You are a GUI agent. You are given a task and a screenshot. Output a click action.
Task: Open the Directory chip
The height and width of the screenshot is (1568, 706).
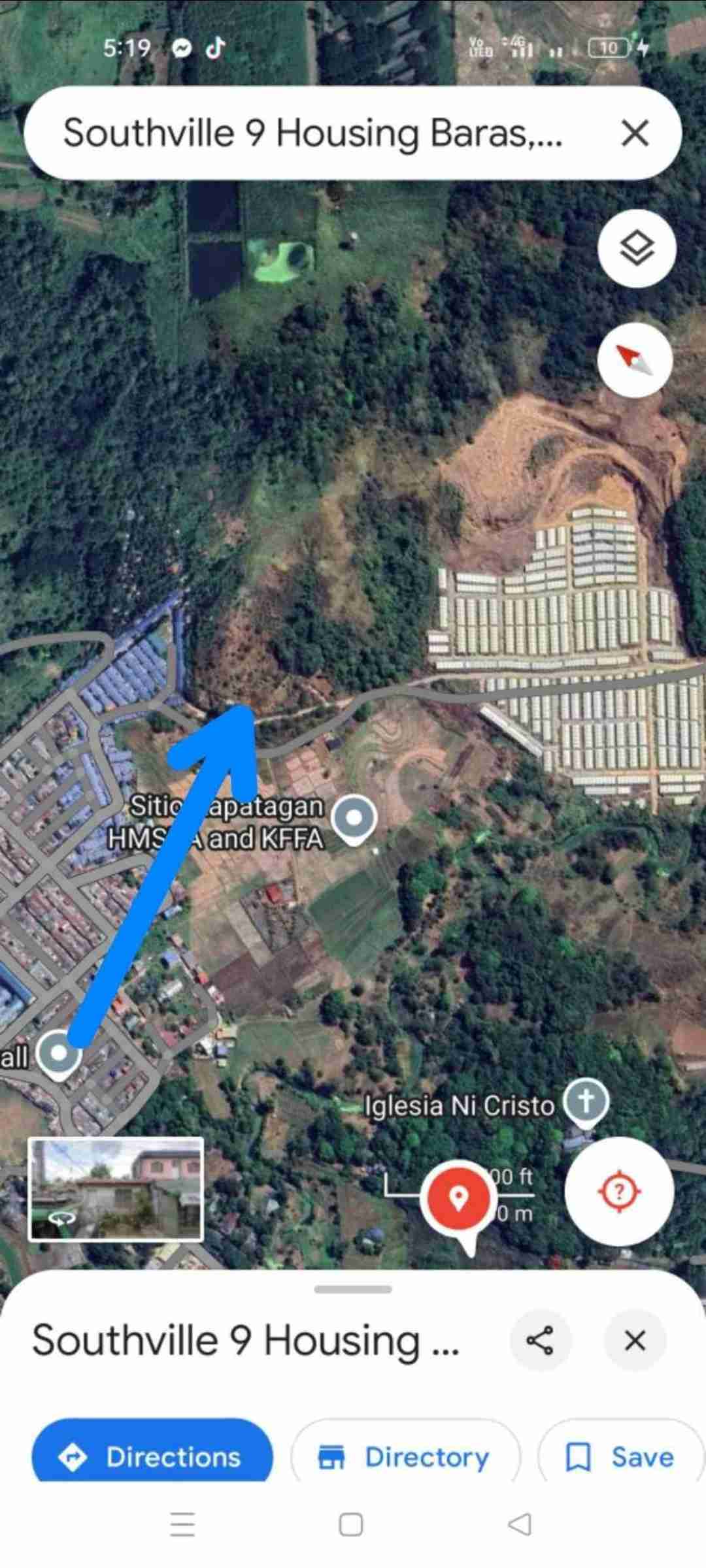tap(405, 1457)
